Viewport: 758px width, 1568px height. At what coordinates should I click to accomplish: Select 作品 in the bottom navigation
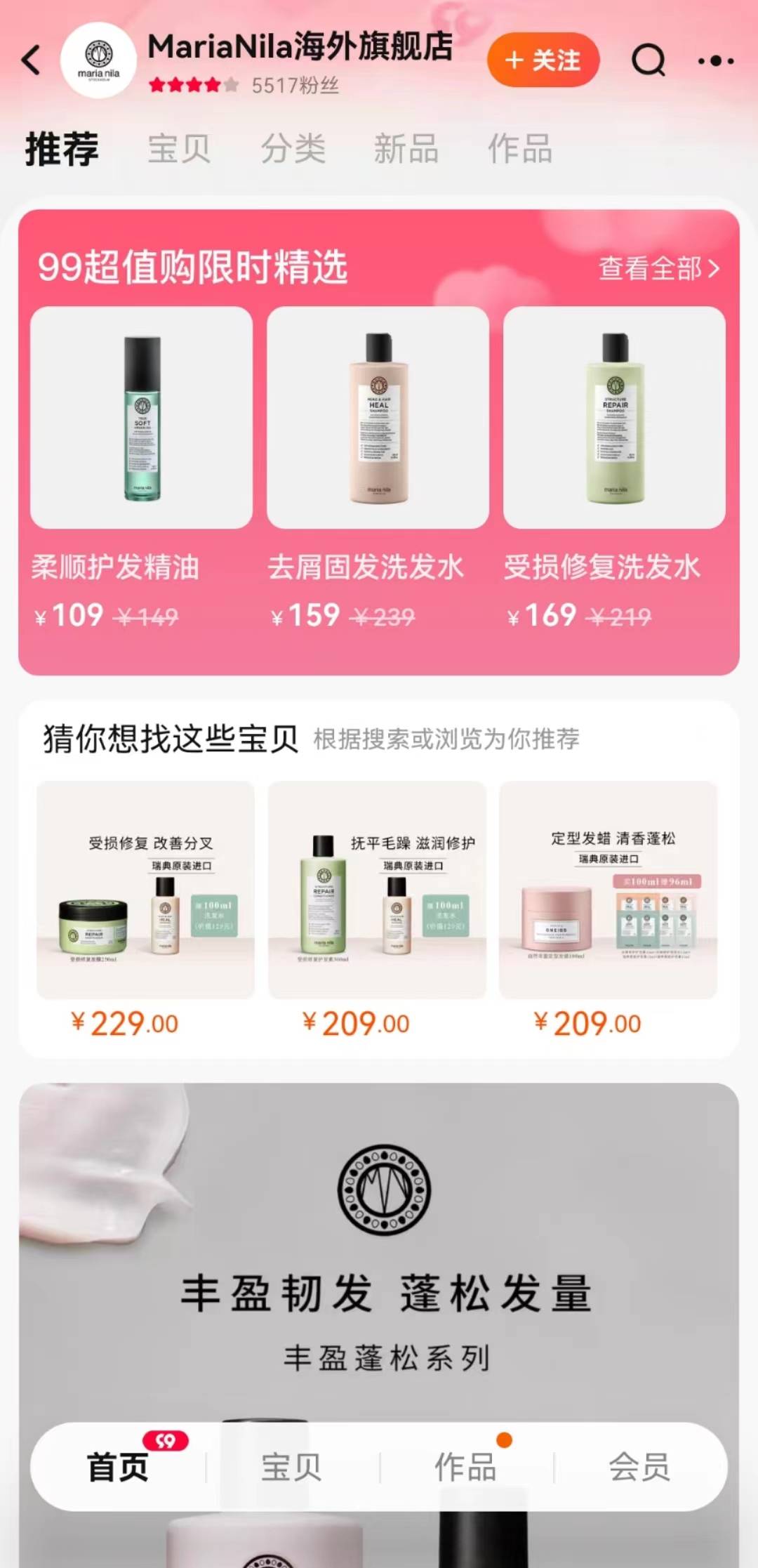click(465, 1467)
